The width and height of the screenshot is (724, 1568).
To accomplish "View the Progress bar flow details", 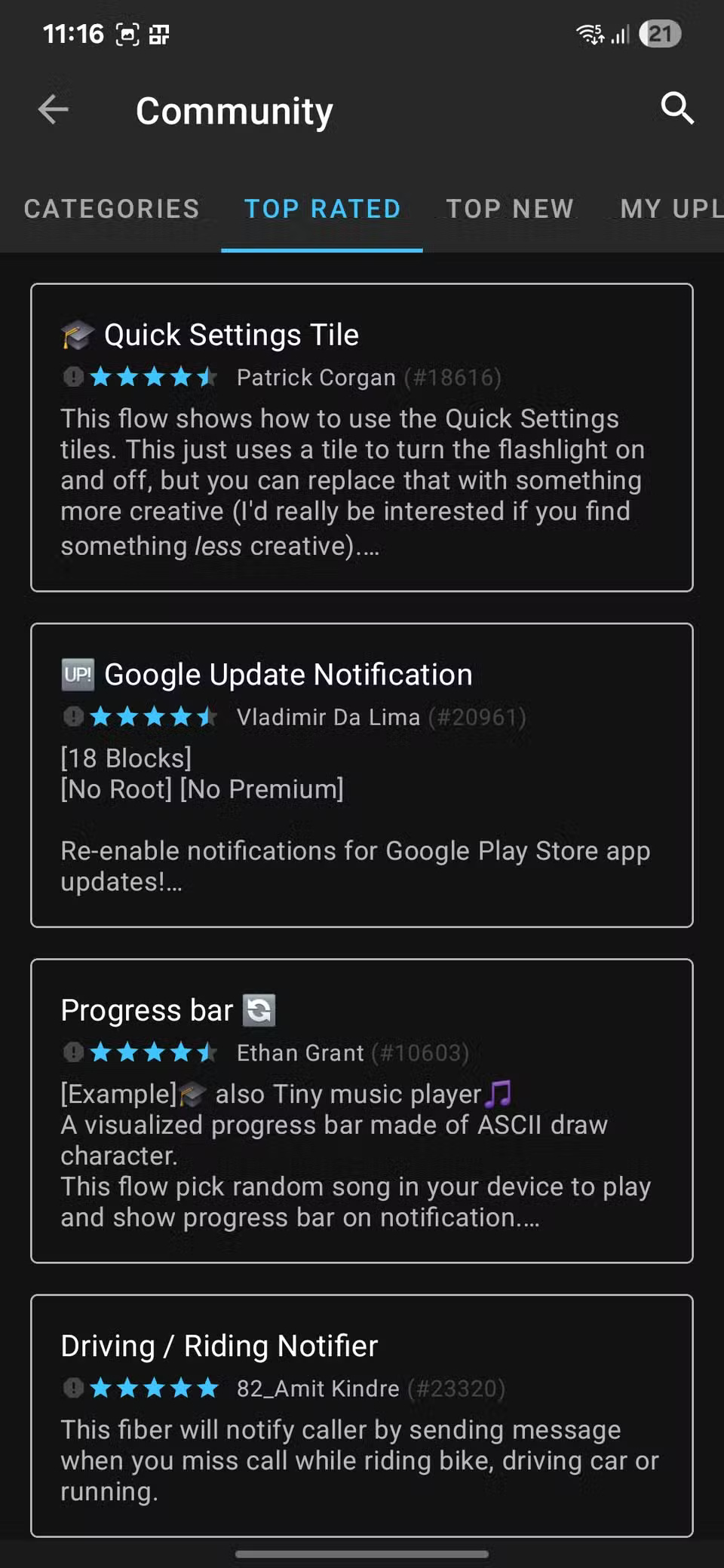I will (362, 1110).
